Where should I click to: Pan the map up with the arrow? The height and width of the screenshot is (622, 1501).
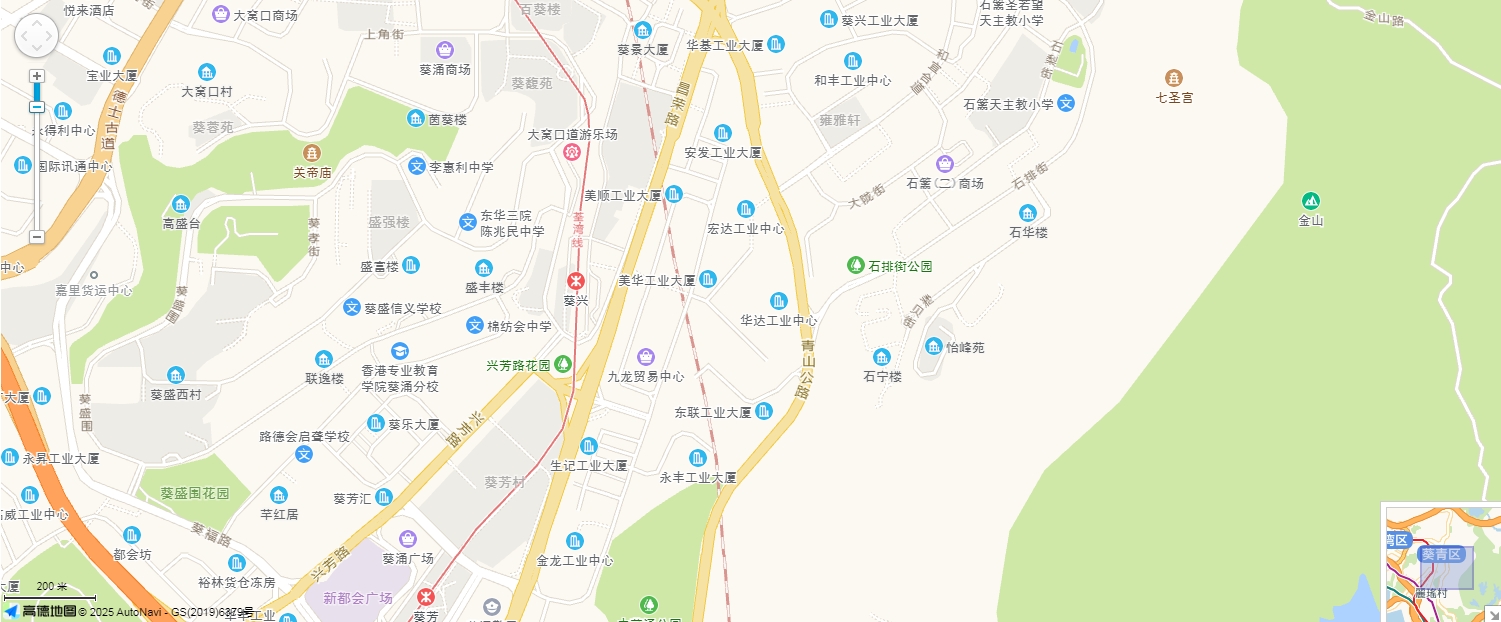pos(37,22)
